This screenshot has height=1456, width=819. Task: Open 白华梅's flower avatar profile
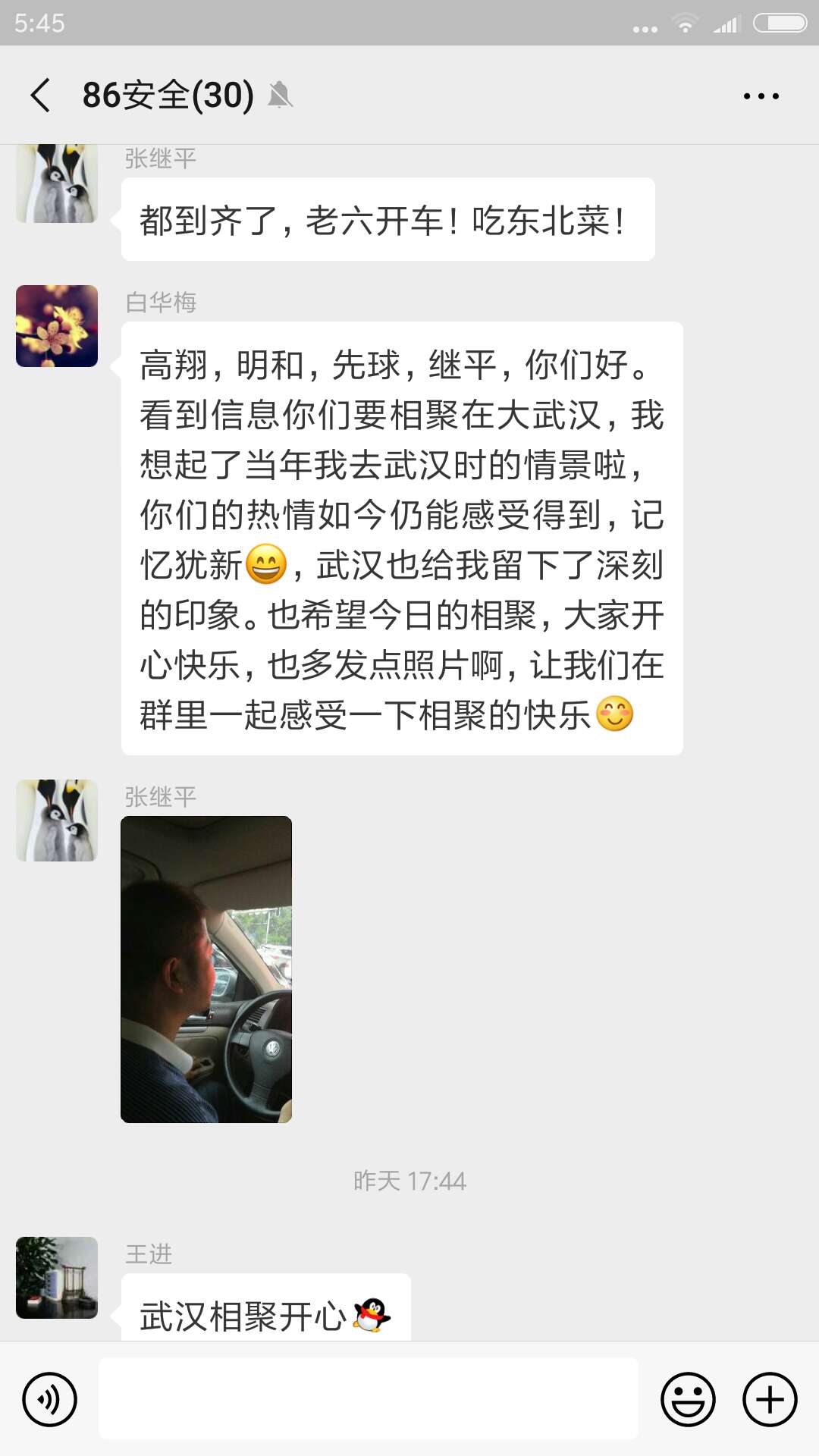[x=57, y=326]
